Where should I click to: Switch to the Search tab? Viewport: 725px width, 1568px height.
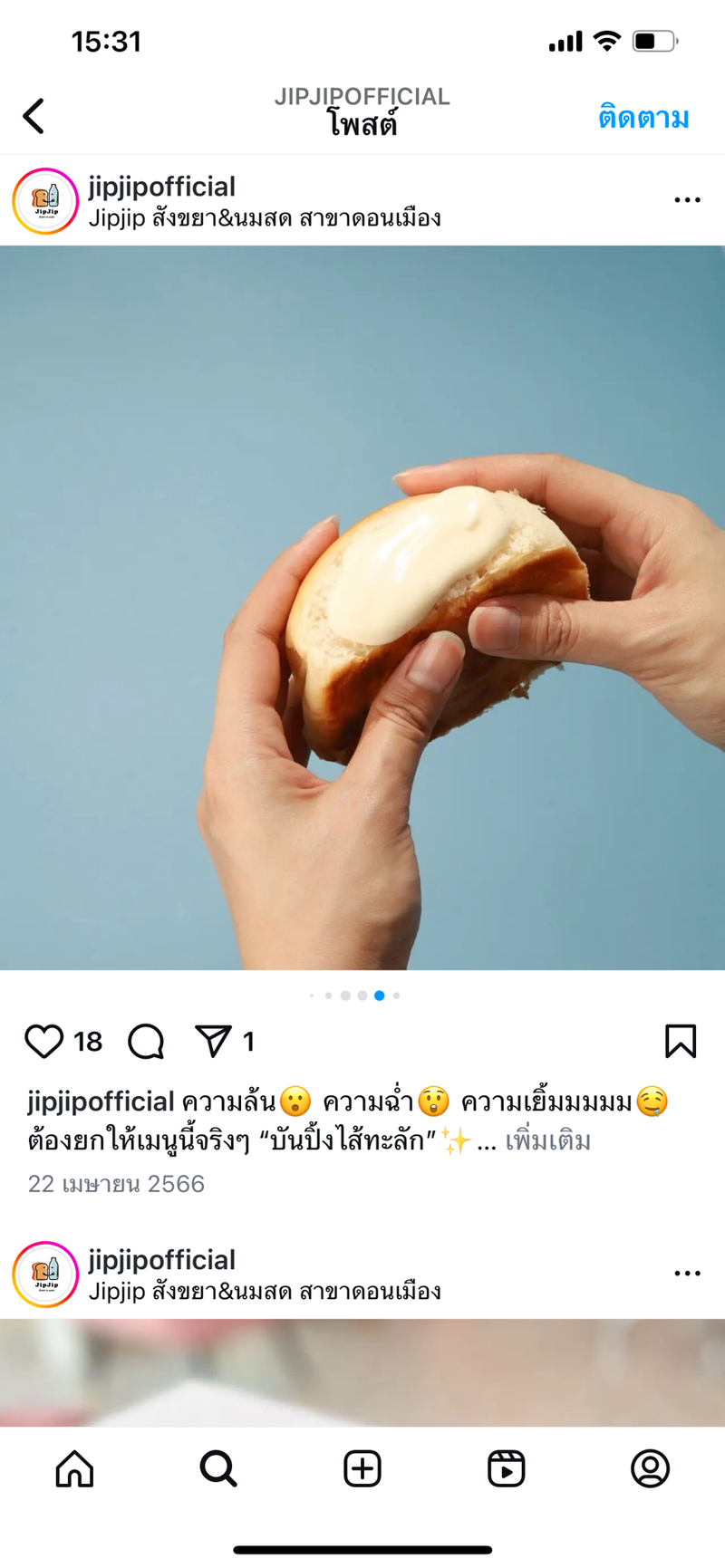pos(217,1468)
